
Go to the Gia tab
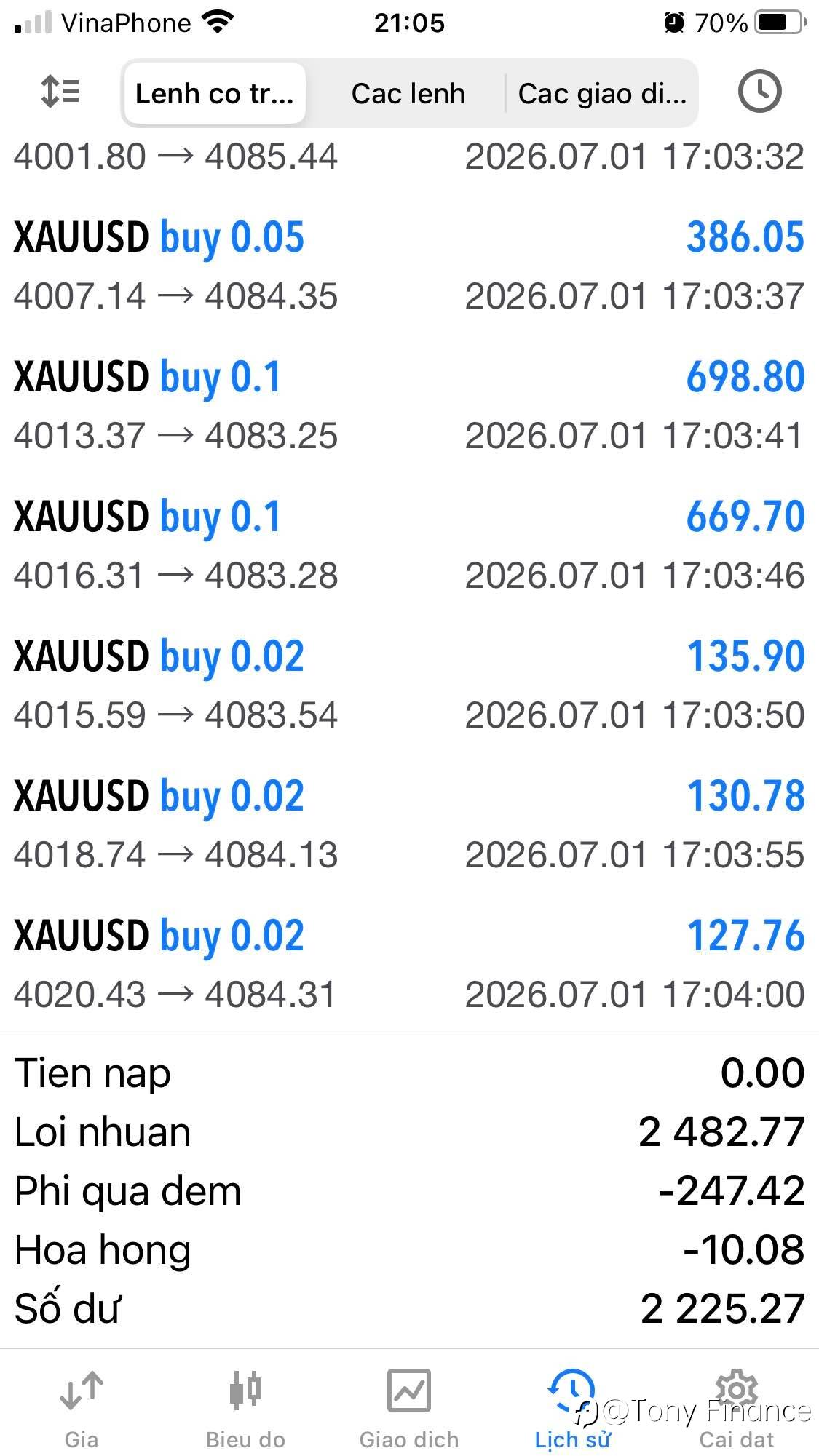pos(81,1409)
